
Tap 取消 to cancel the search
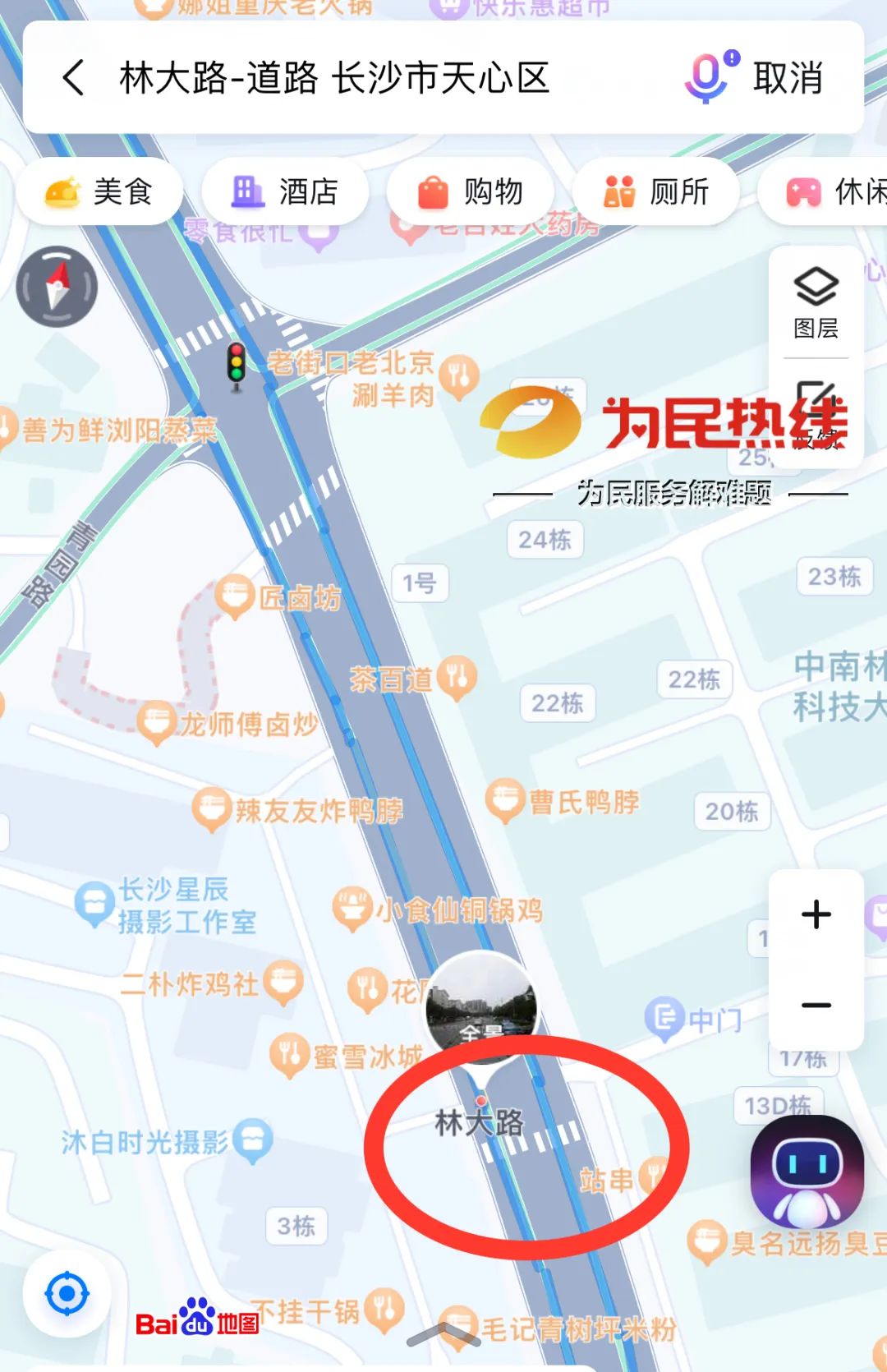coord(788,78)
